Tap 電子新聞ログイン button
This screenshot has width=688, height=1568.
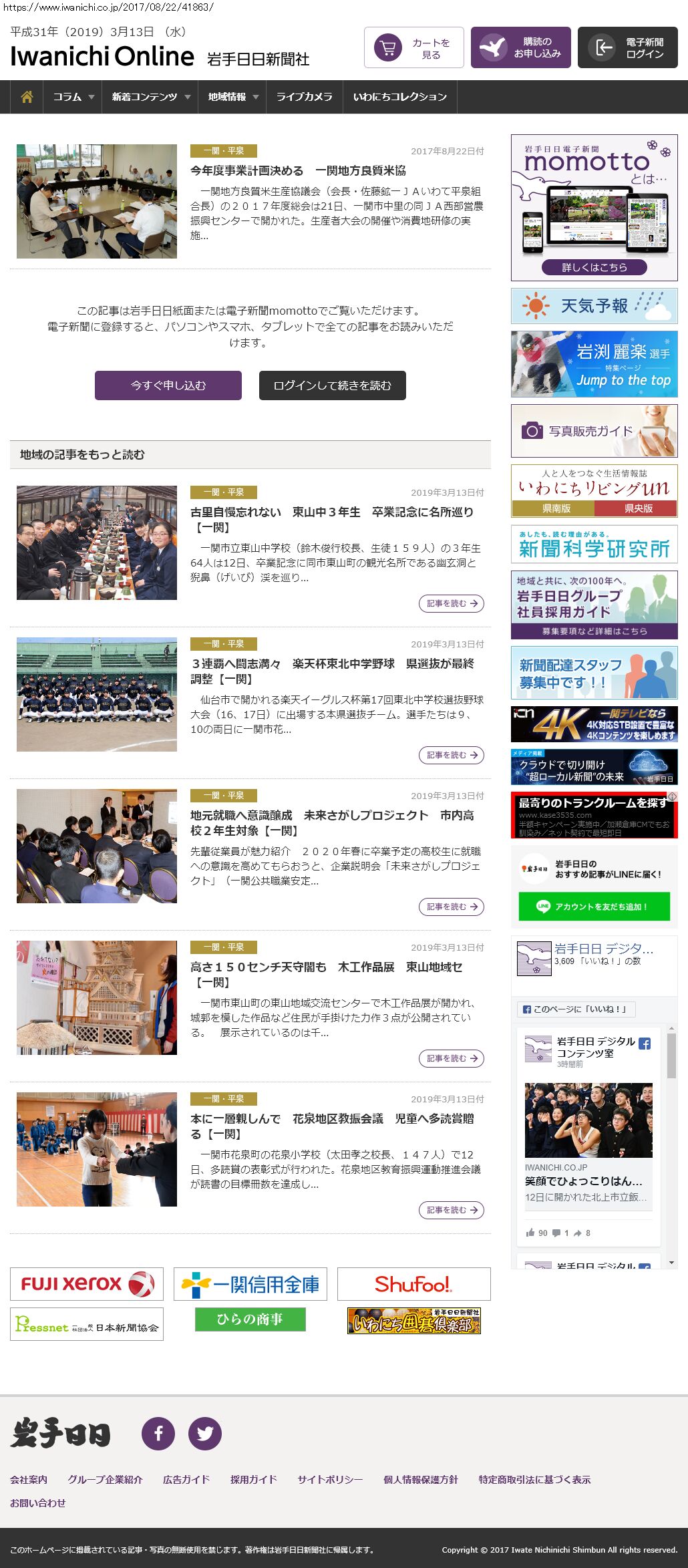tap(628, 47)
